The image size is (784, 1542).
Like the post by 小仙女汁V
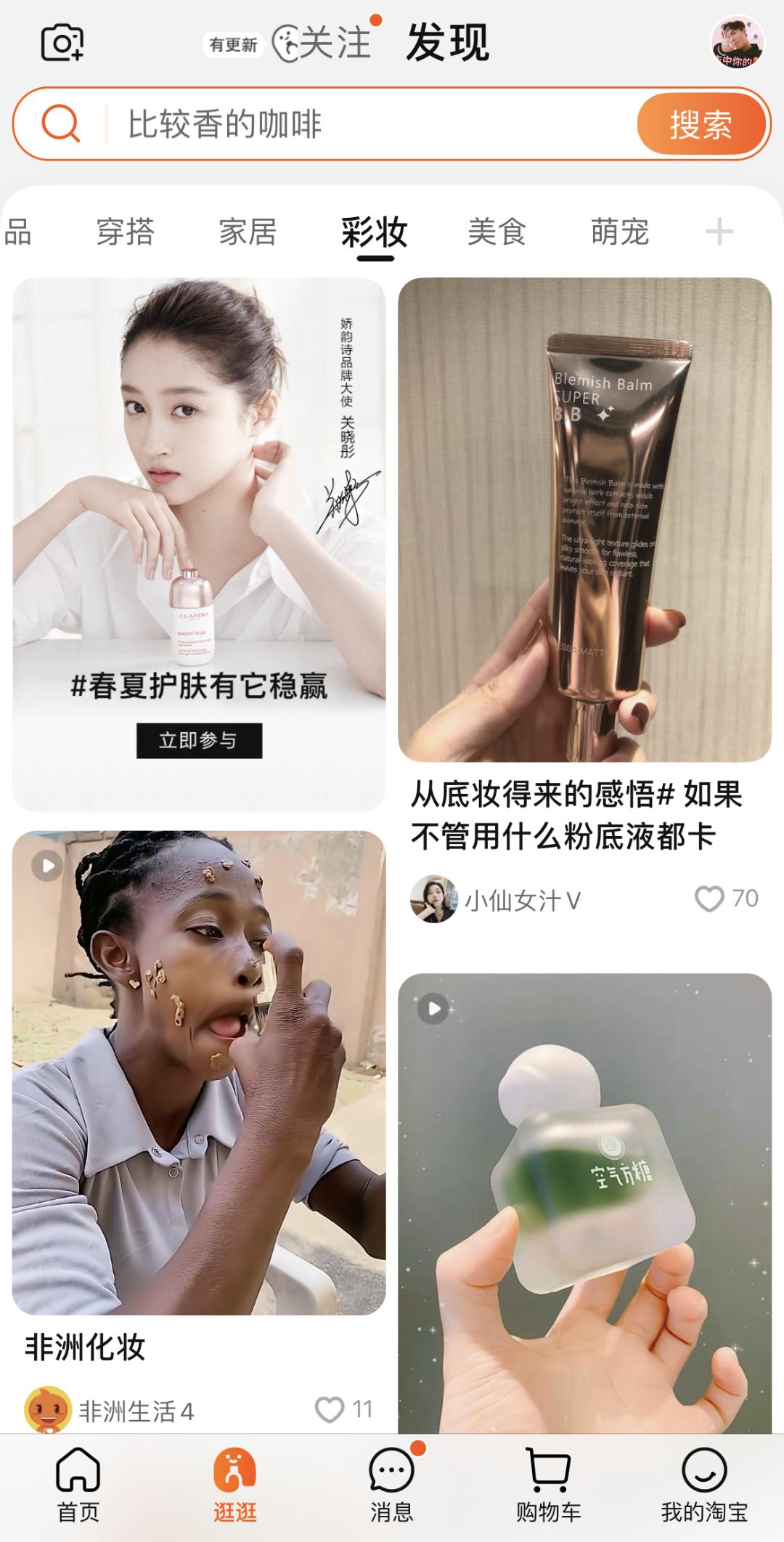[x=710, y=899]
